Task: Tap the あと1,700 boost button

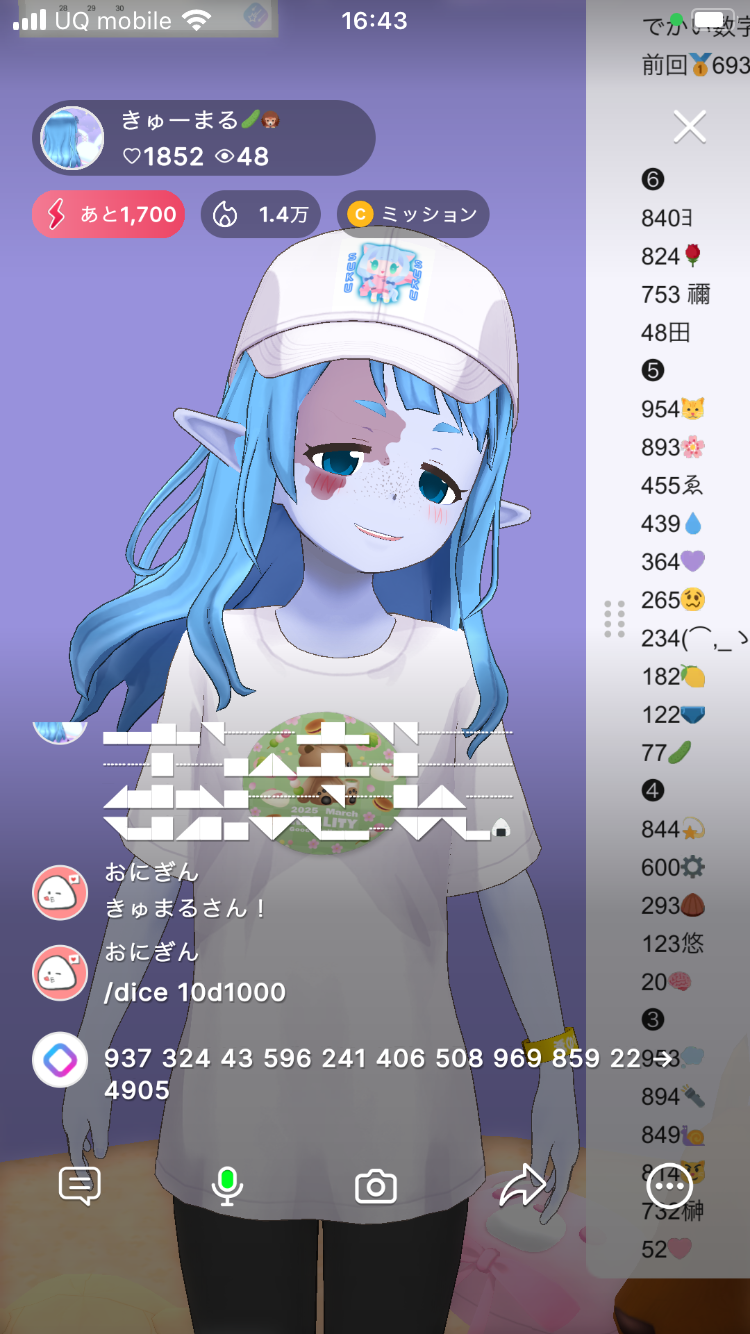Action: pos(108,214)
